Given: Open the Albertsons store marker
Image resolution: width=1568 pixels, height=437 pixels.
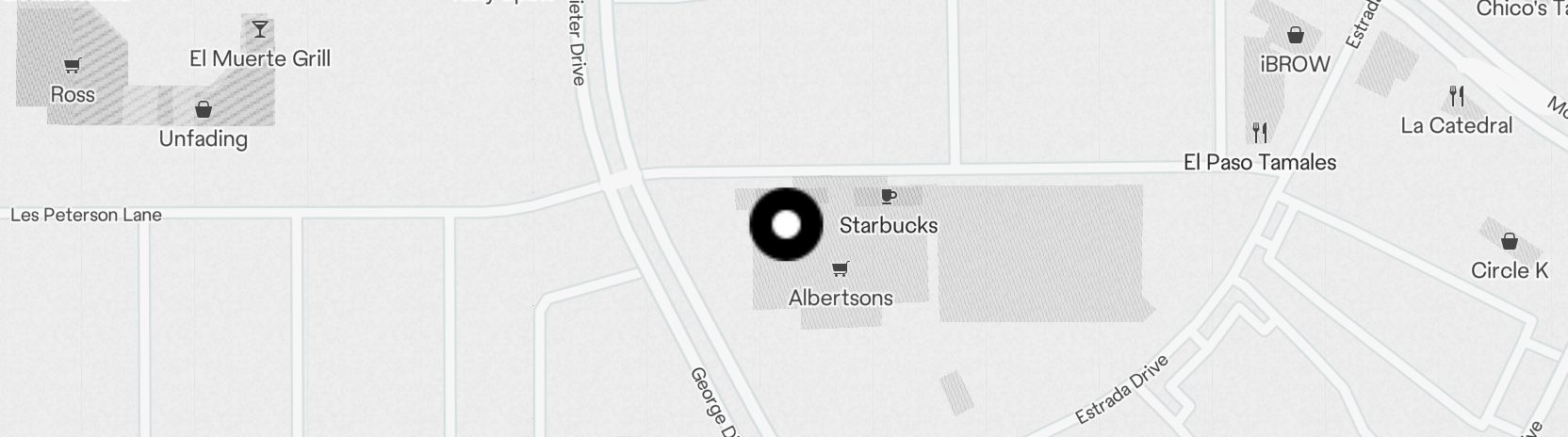Looking at the screenshot, I should pyautogui.click(x=841, y=269).
